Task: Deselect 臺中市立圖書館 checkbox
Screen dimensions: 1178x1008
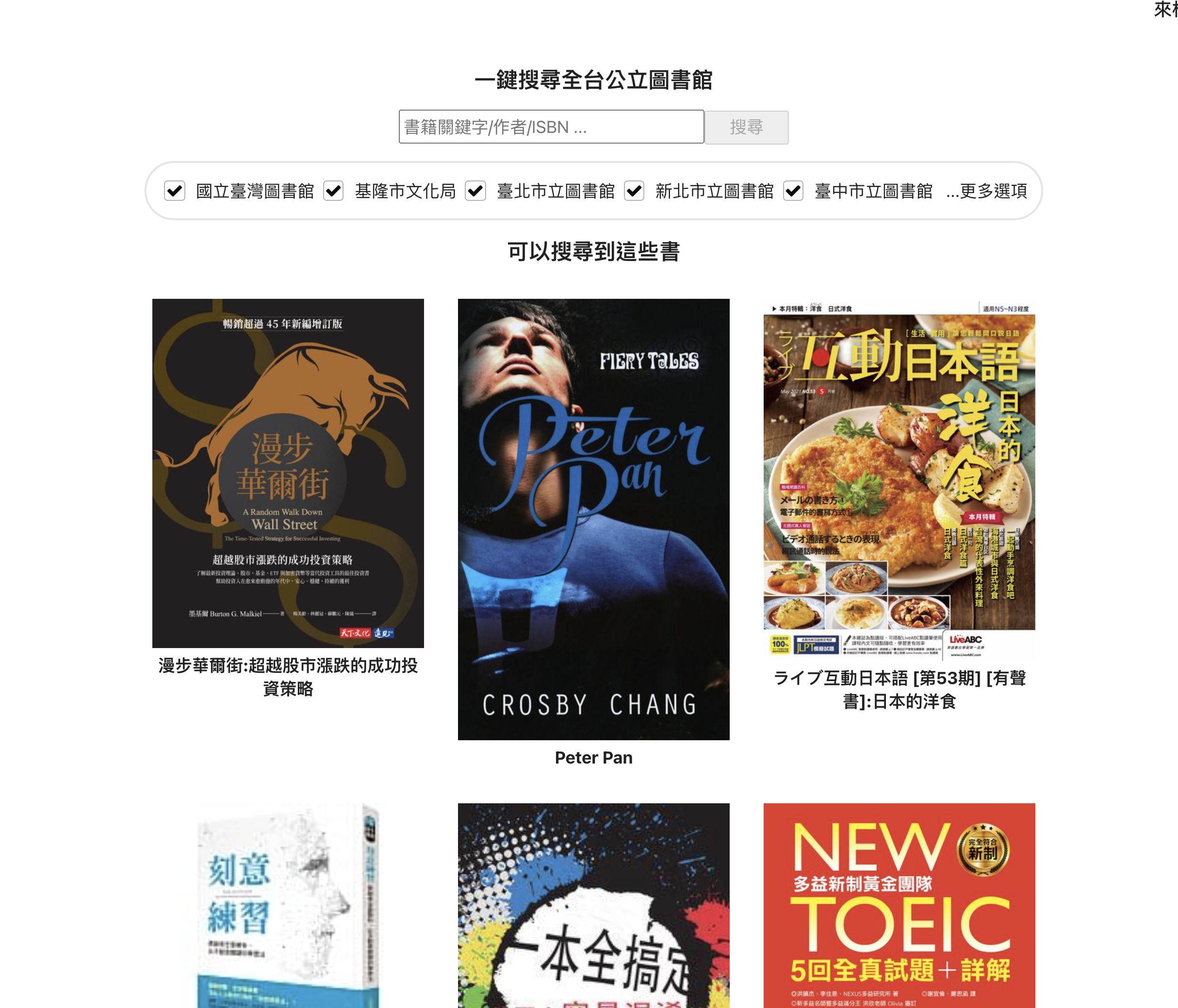Action: [x=793, y=191]
